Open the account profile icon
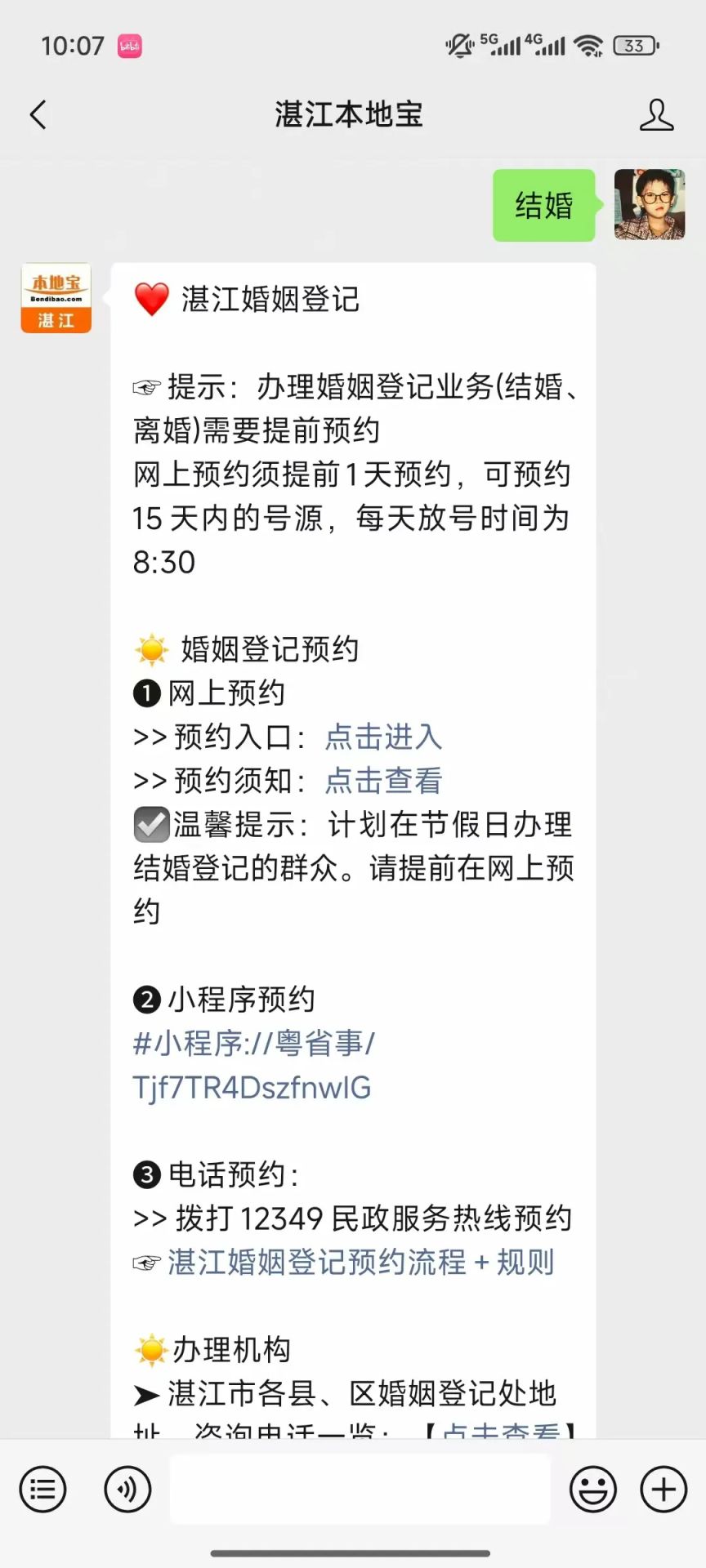 tap(656, 115)
